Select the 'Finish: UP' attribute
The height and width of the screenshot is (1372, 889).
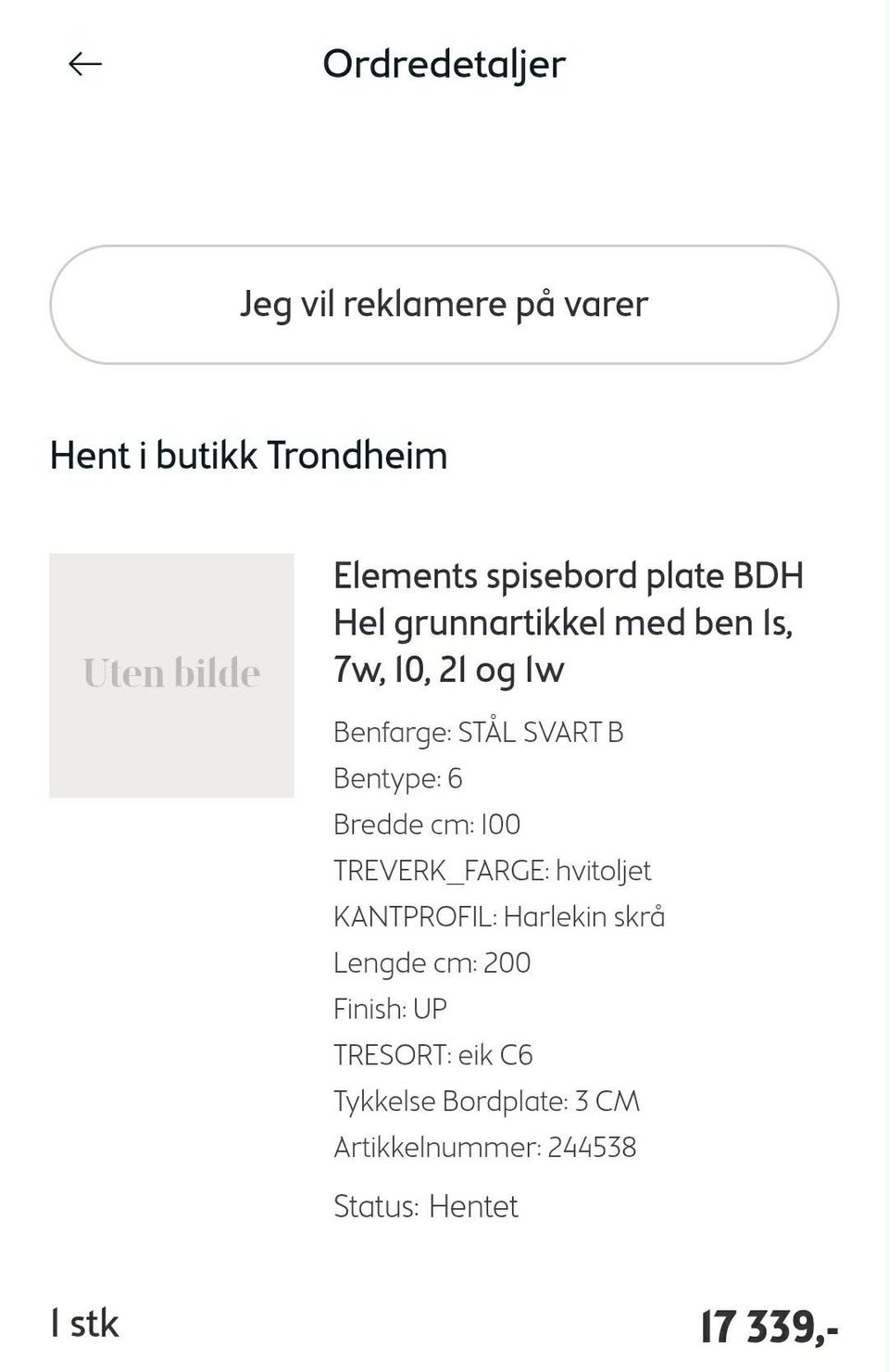coord(391,1008)
